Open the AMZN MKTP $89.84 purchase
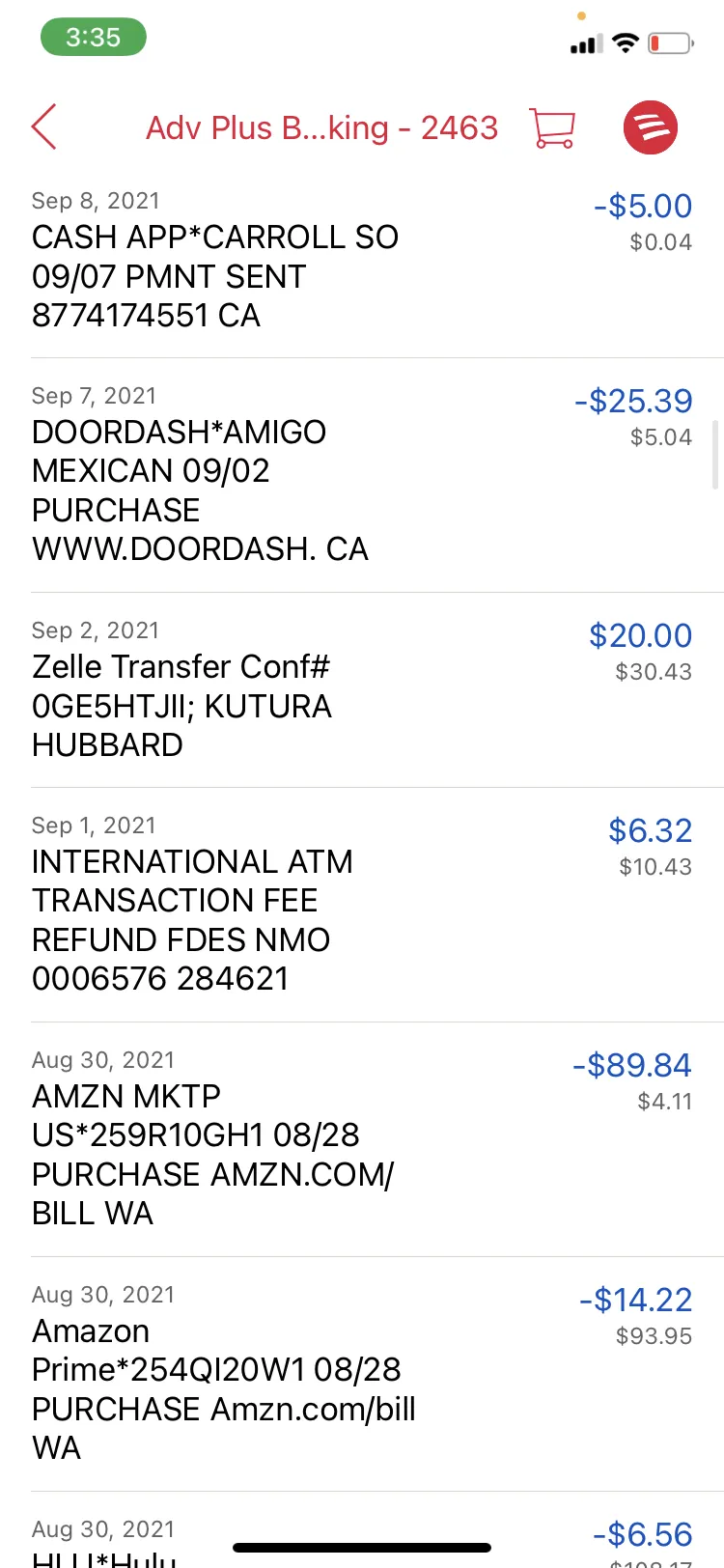The image size is (724, 1568). click(362, 1139)
